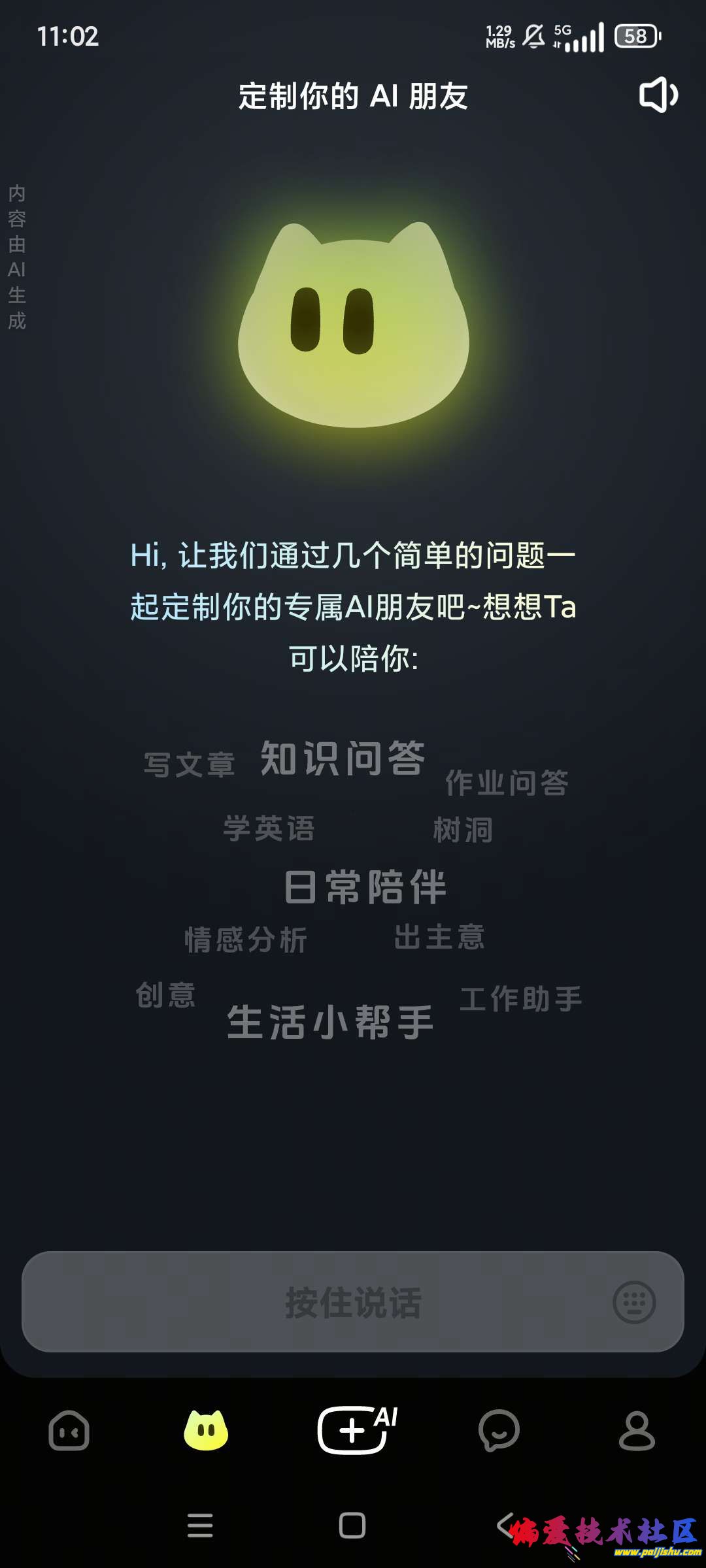Open the first bottom tab with robot face
706x1568 pixels.
click(x=69, y=1431)
